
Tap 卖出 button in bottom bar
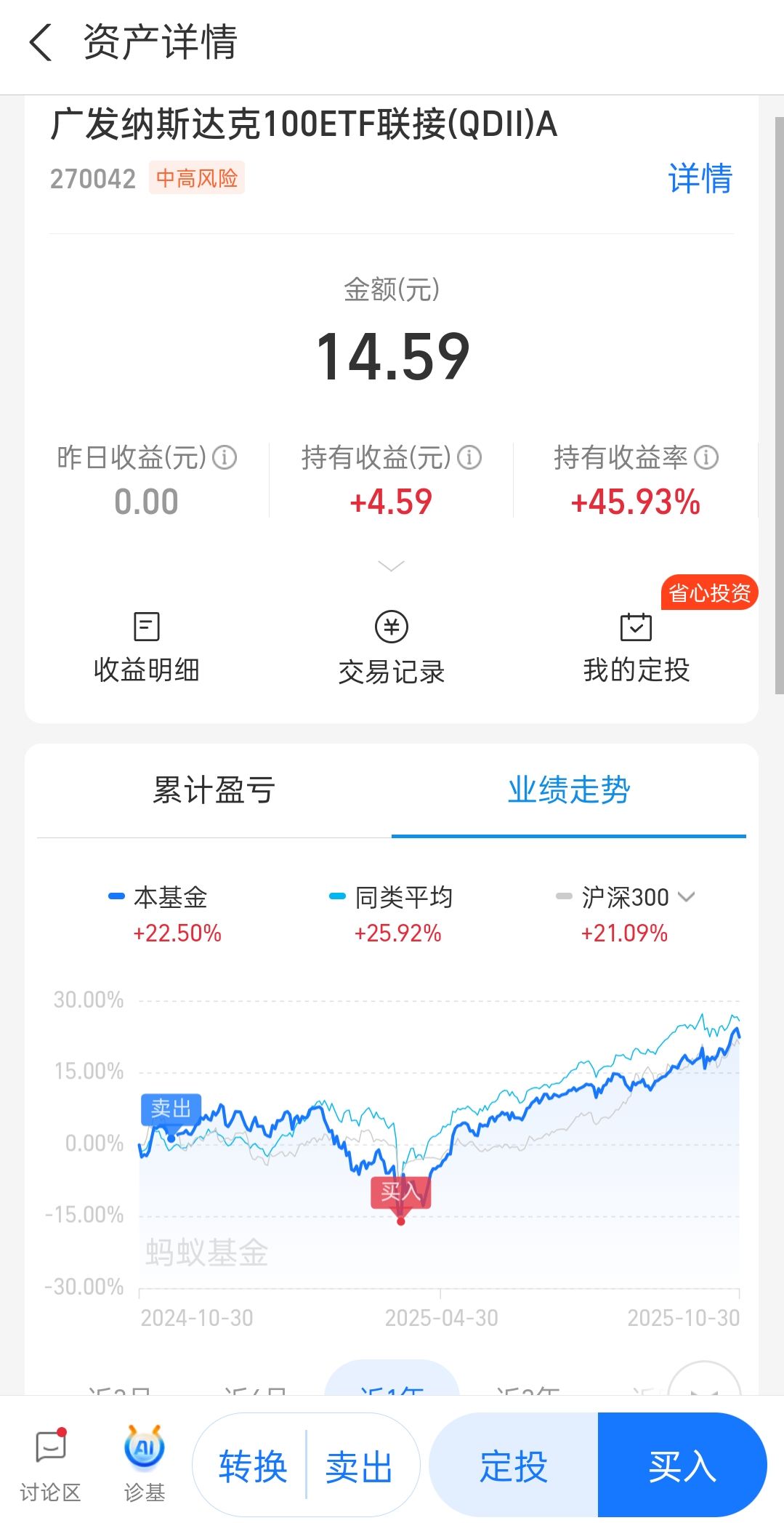pos(359,1466)
